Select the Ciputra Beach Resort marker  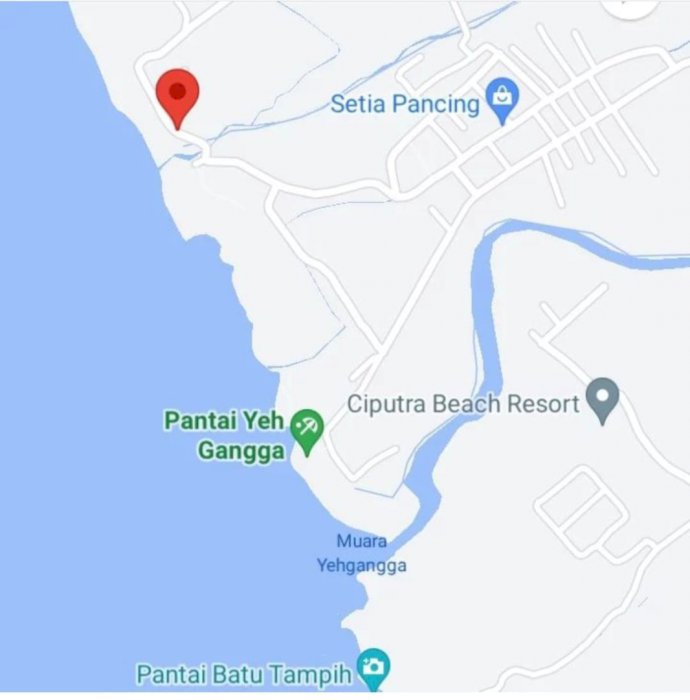pyautogui.click(x=602, y=398)
